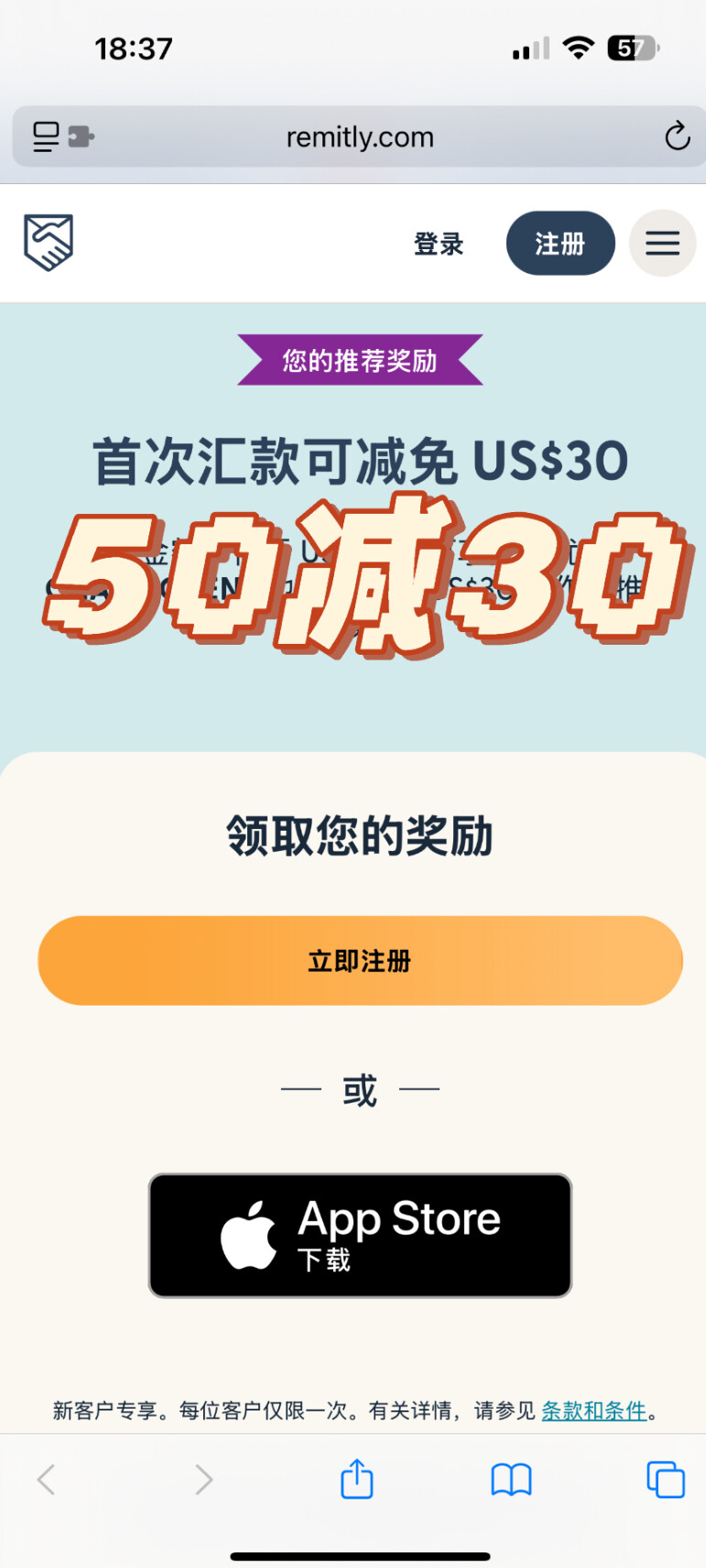
Task: Share this page from Safari toolbar
Action: click(x=356, y=1479)
